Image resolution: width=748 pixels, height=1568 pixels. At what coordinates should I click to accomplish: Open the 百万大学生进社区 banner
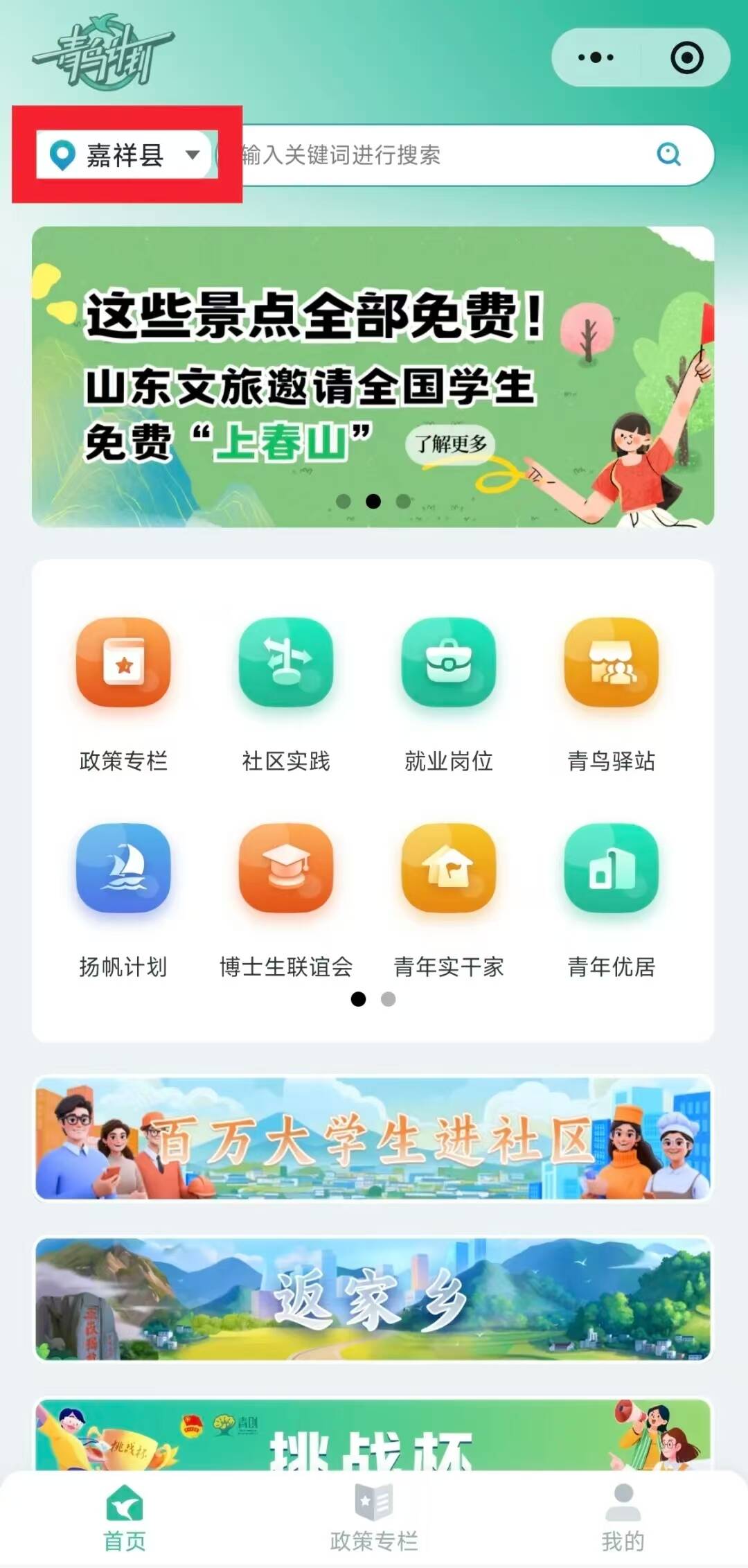[373, 1138]
